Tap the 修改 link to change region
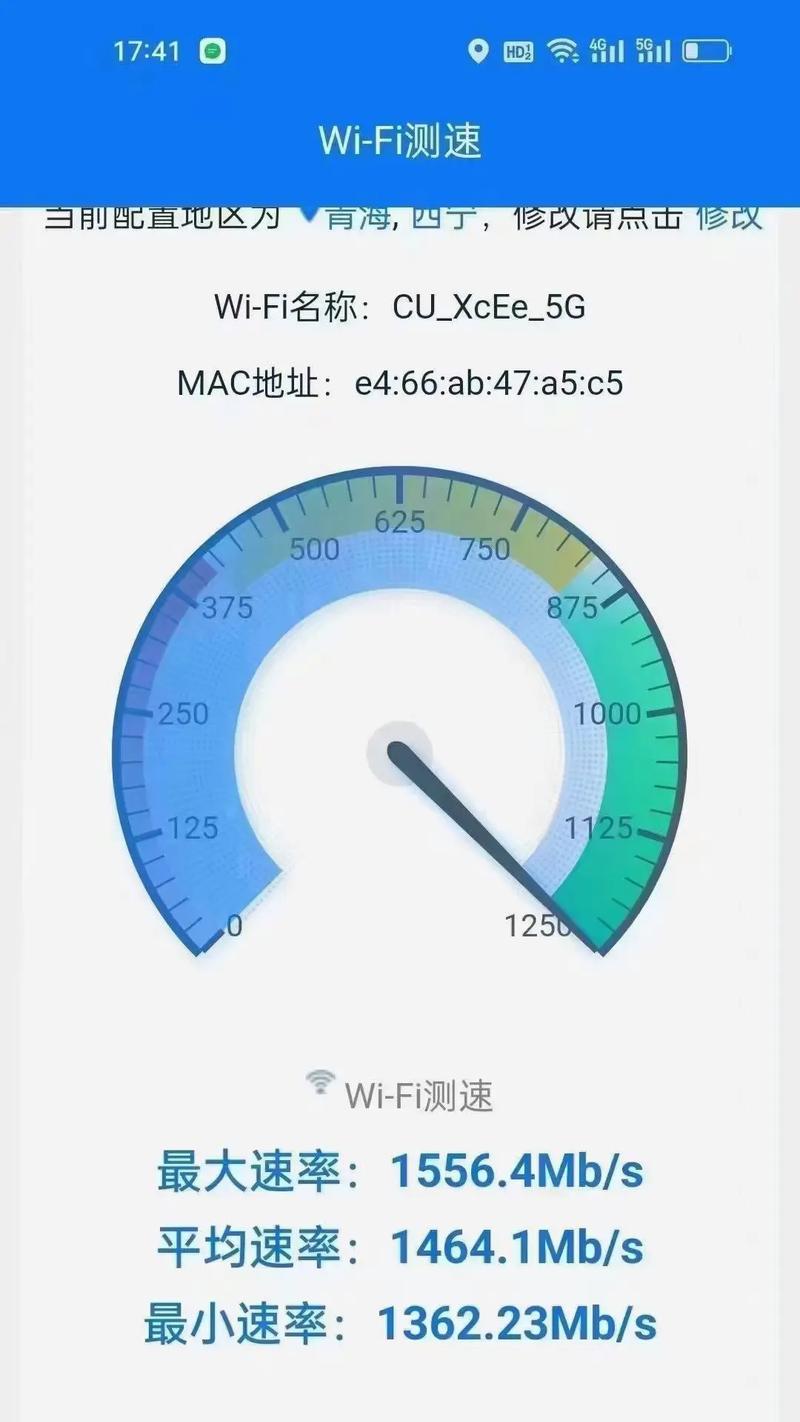This screenshot has height=1422, width=800. pyautogui.click(x=729, y=218)
